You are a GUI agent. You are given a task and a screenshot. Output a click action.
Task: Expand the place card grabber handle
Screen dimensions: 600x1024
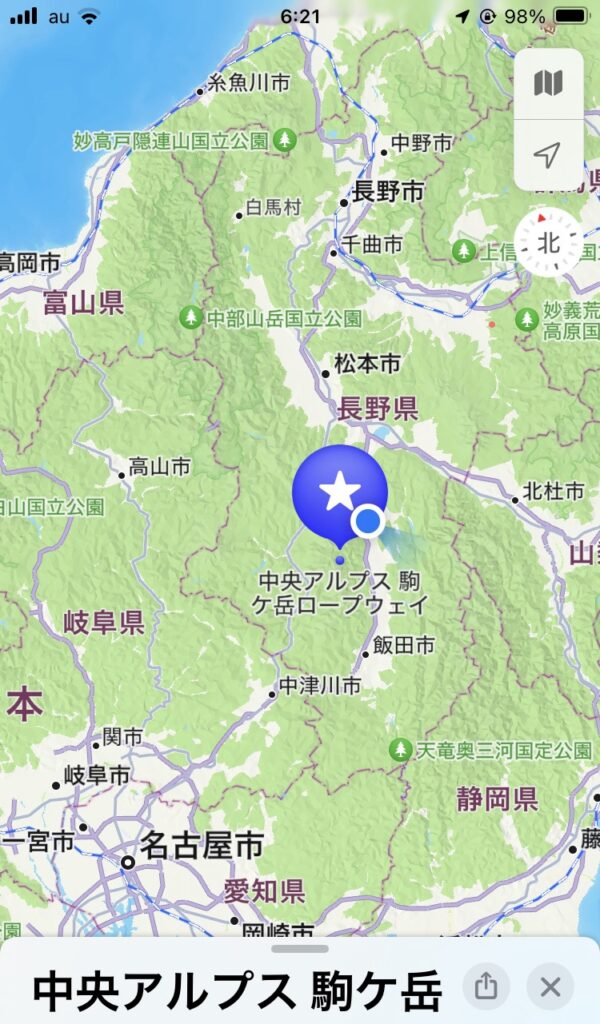click(x=299, y=948)
